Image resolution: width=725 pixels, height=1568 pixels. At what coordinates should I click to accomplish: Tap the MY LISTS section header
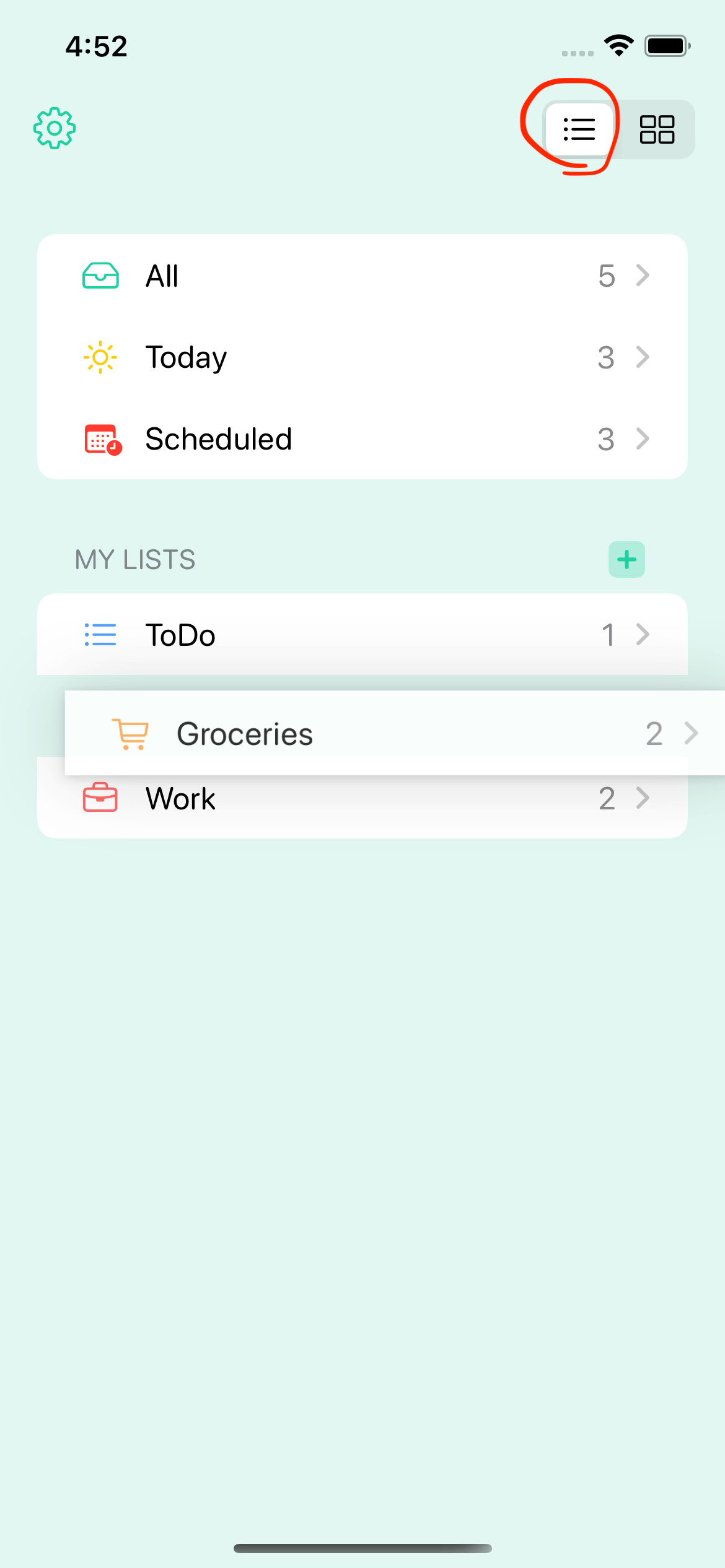134,559
